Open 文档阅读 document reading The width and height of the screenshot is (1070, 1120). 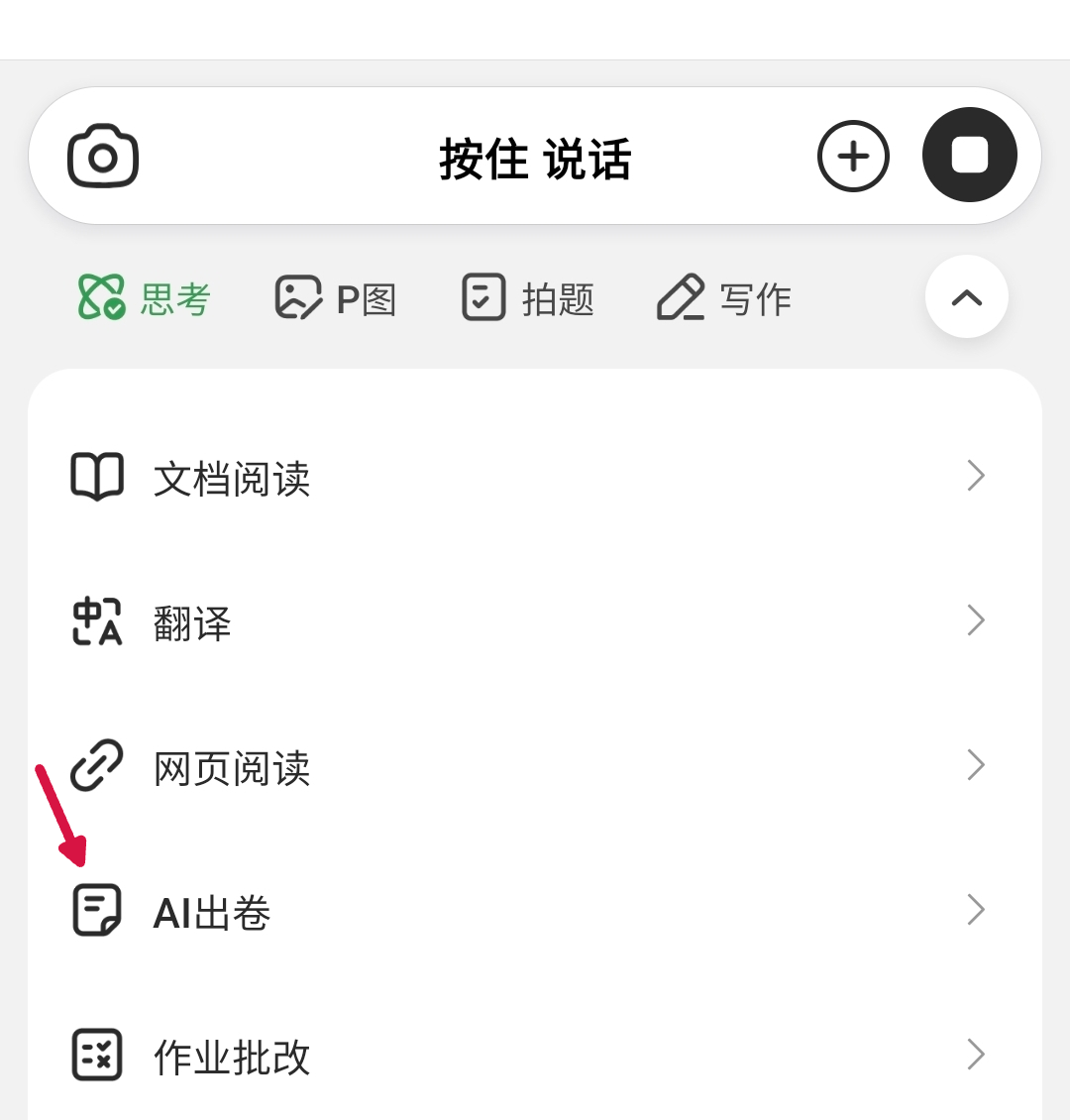tap(535, 477)
